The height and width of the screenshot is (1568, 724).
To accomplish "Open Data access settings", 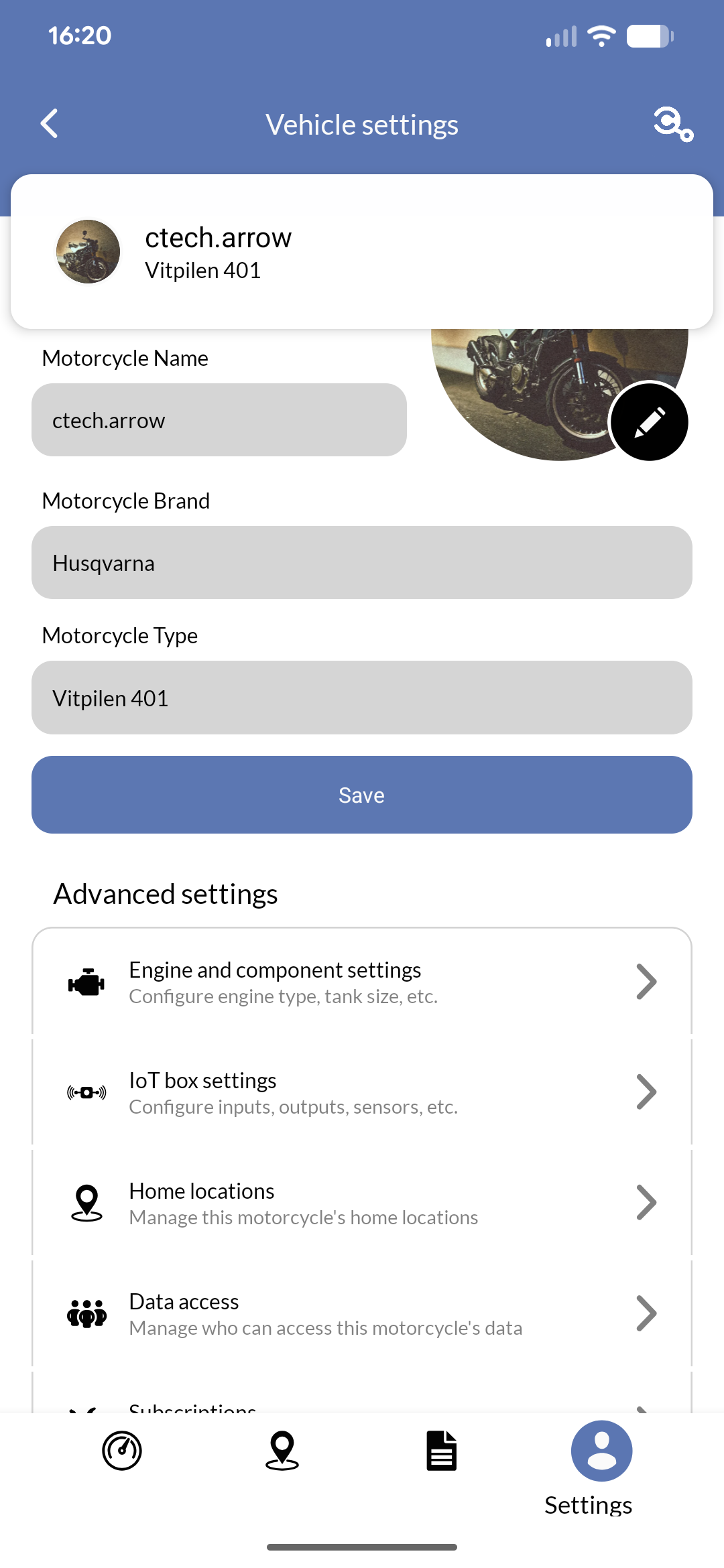I will coord(362,1314).
